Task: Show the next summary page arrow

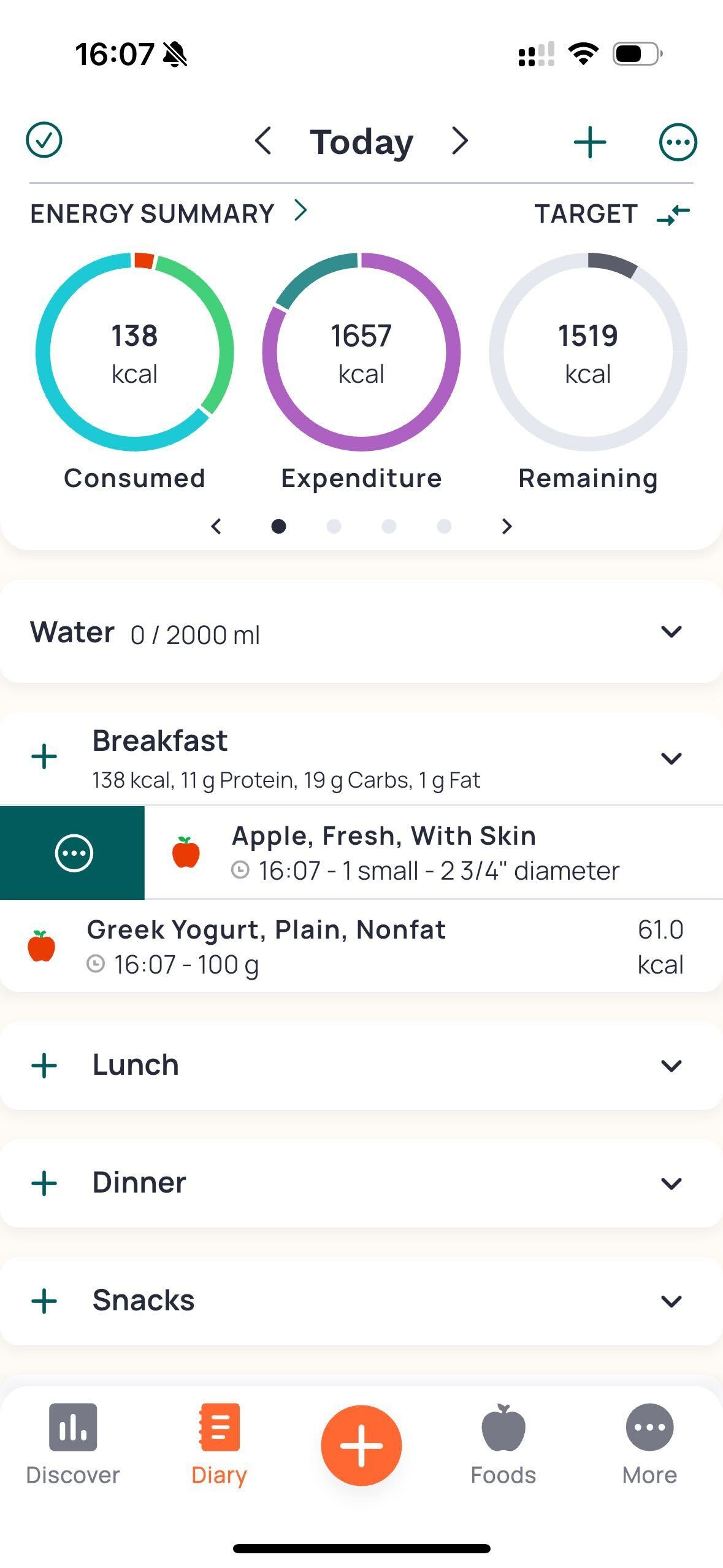Action: (507, 526)
